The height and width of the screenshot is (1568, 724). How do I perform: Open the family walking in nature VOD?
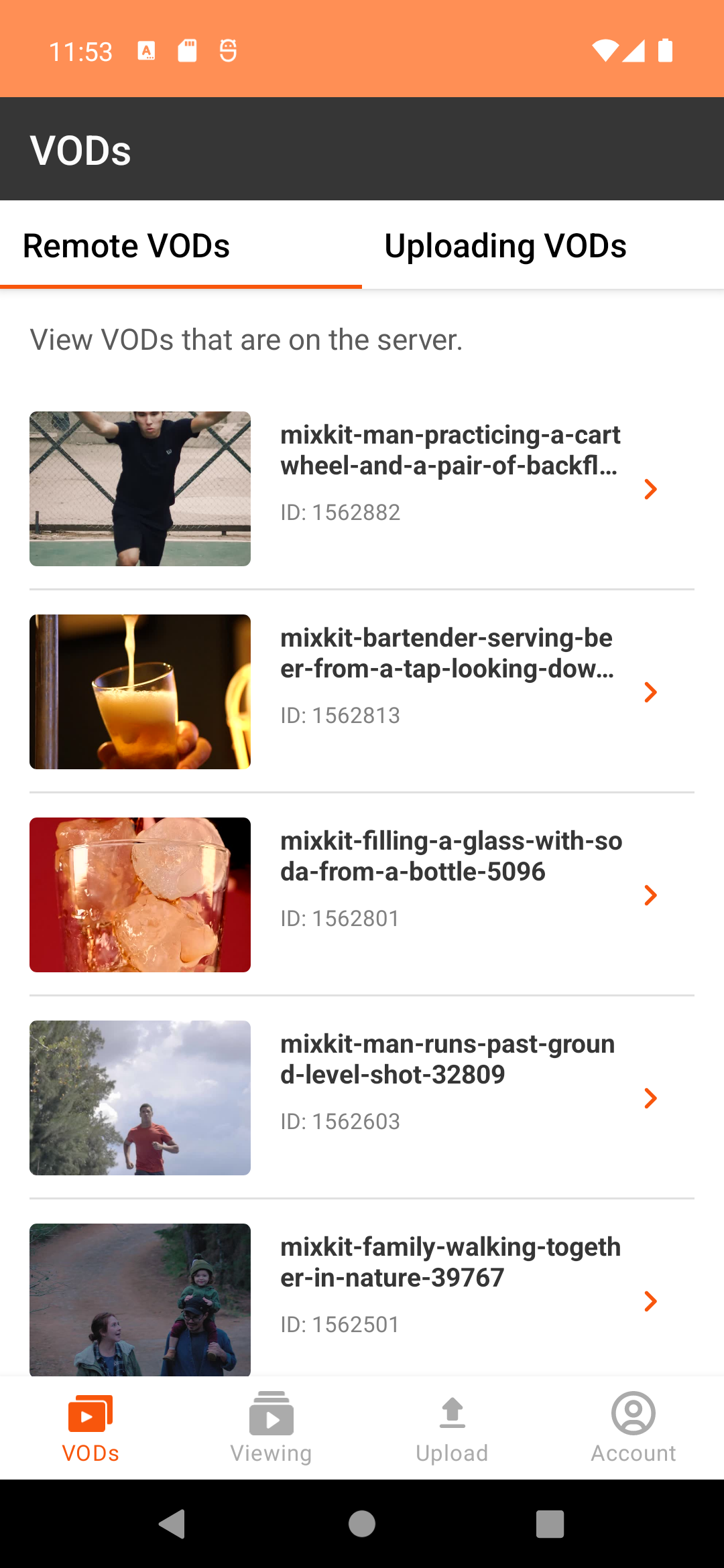pos(362,1300)
